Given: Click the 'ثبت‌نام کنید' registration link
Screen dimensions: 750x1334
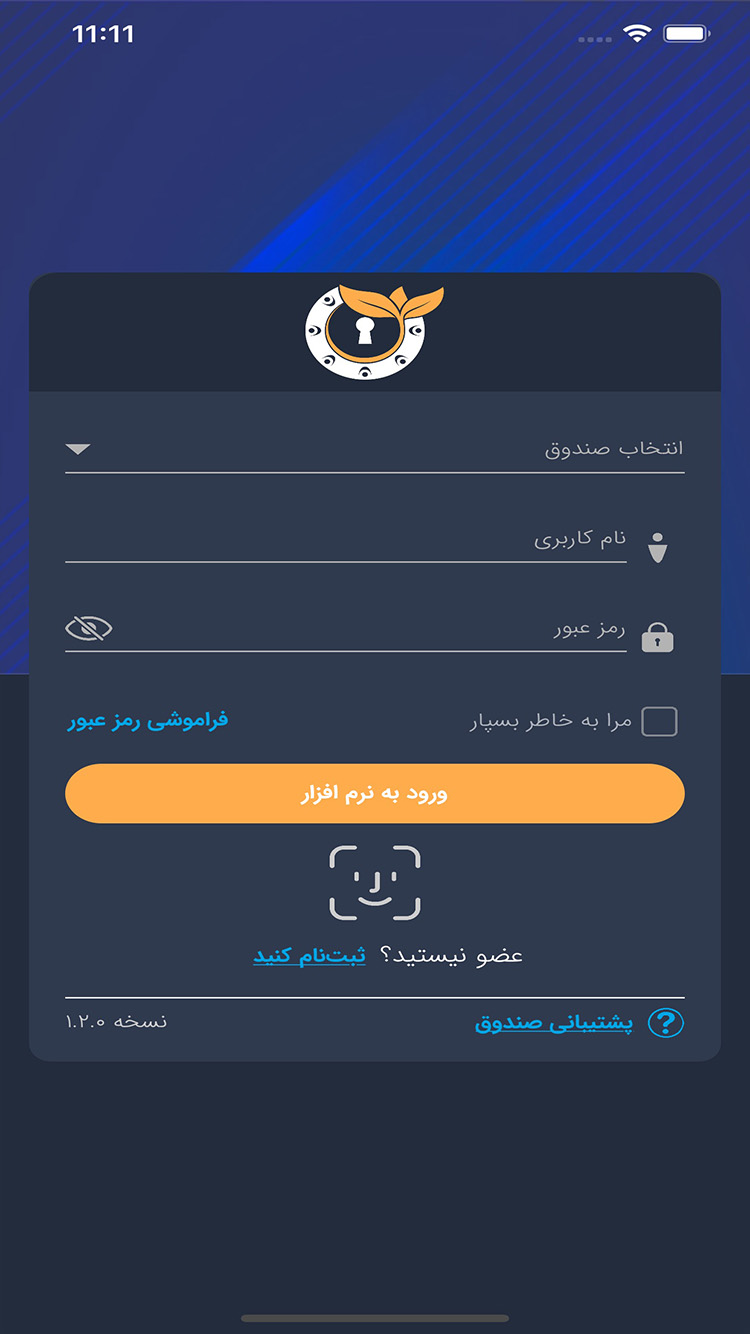Looking at the screenshot, I should pyautogui.click(x=309, y=955).
